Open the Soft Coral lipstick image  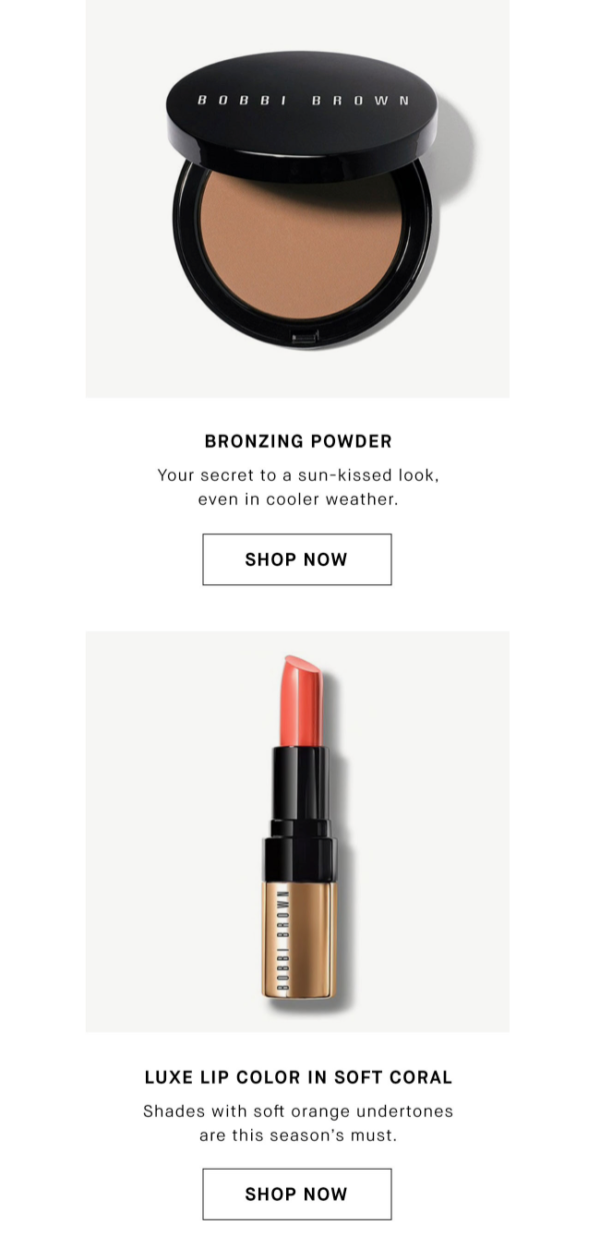pos(300,830)
